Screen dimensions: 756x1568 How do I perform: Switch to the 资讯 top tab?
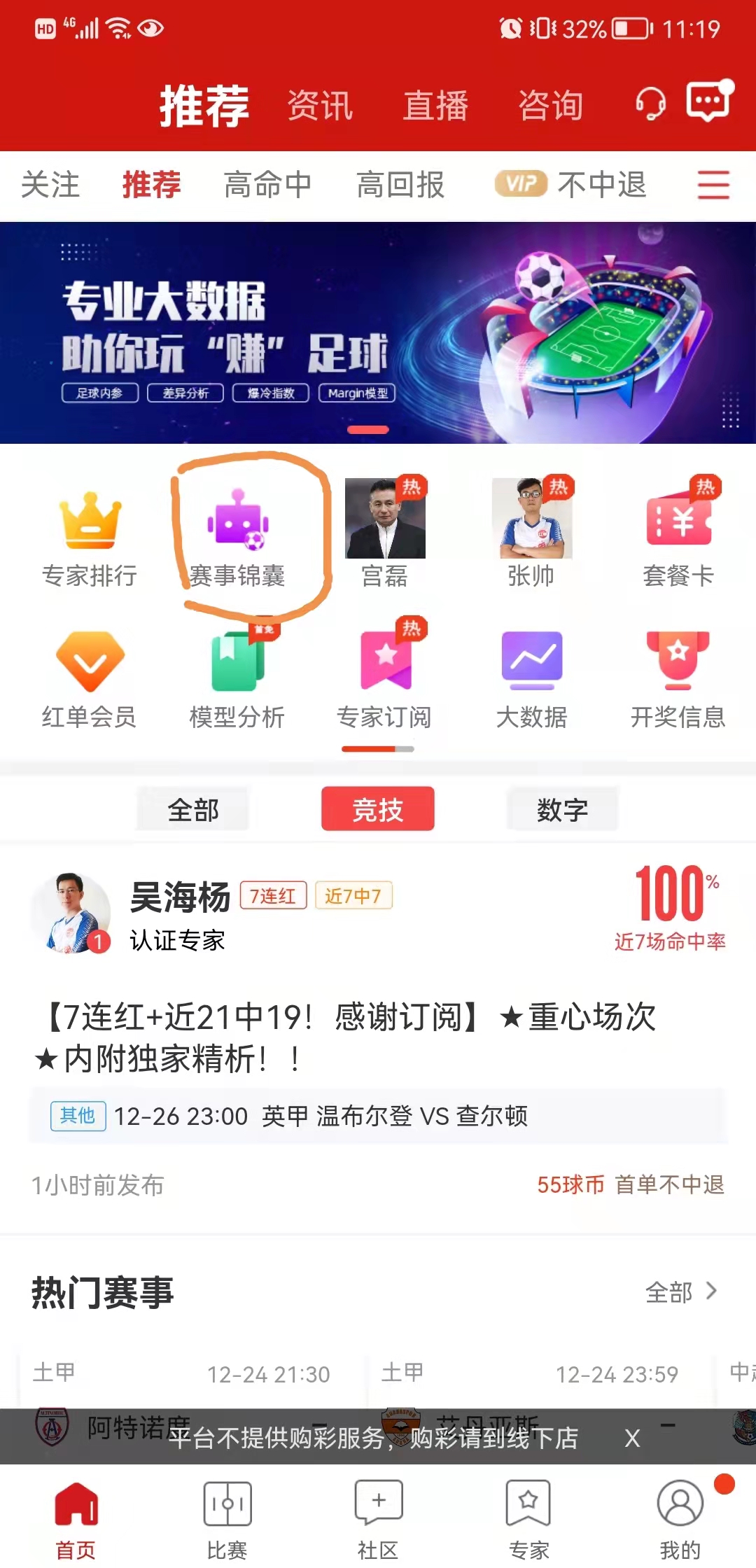click(320, 106)
